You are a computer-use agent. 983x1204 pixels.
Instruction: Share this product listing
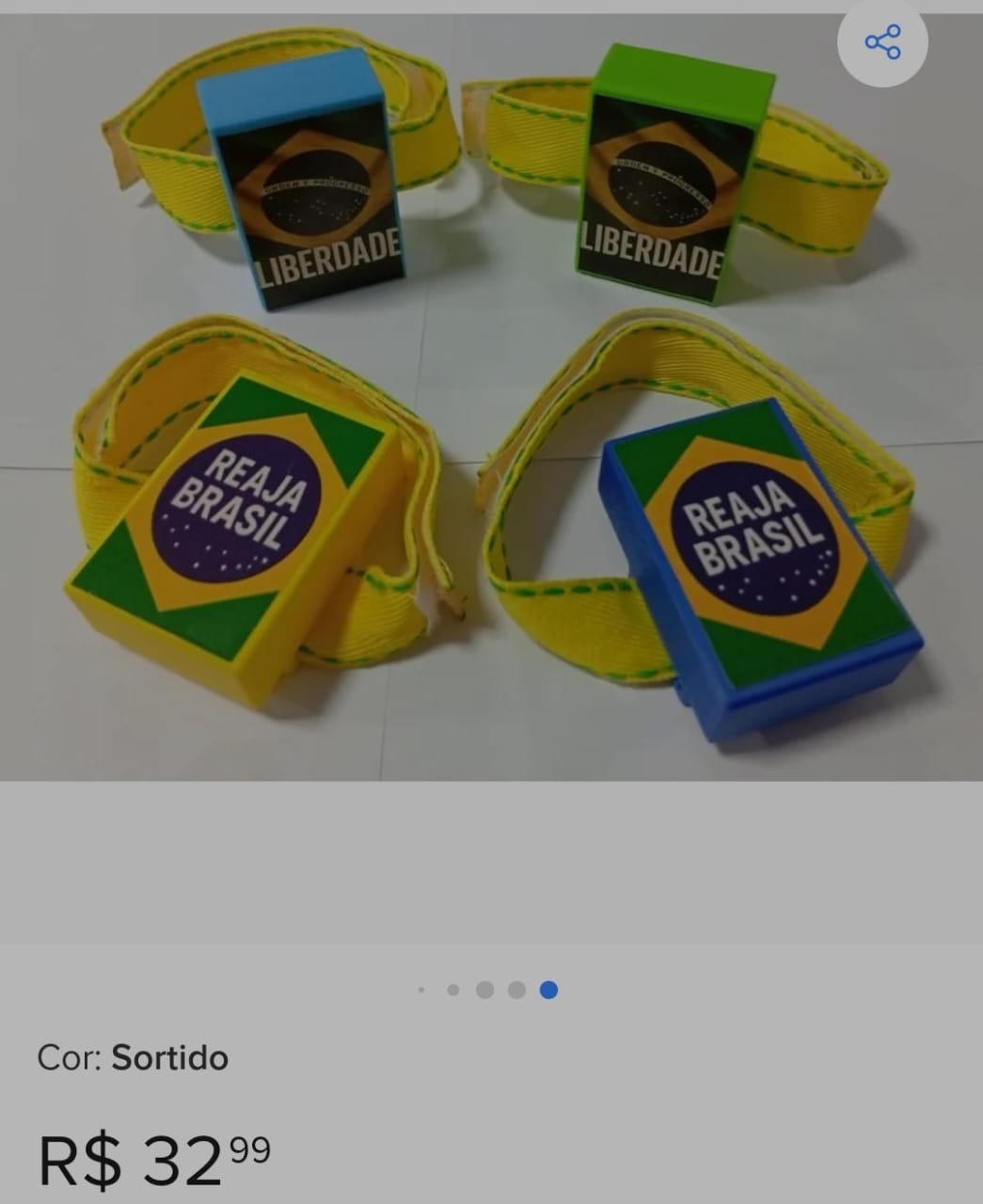click(882, 42)
